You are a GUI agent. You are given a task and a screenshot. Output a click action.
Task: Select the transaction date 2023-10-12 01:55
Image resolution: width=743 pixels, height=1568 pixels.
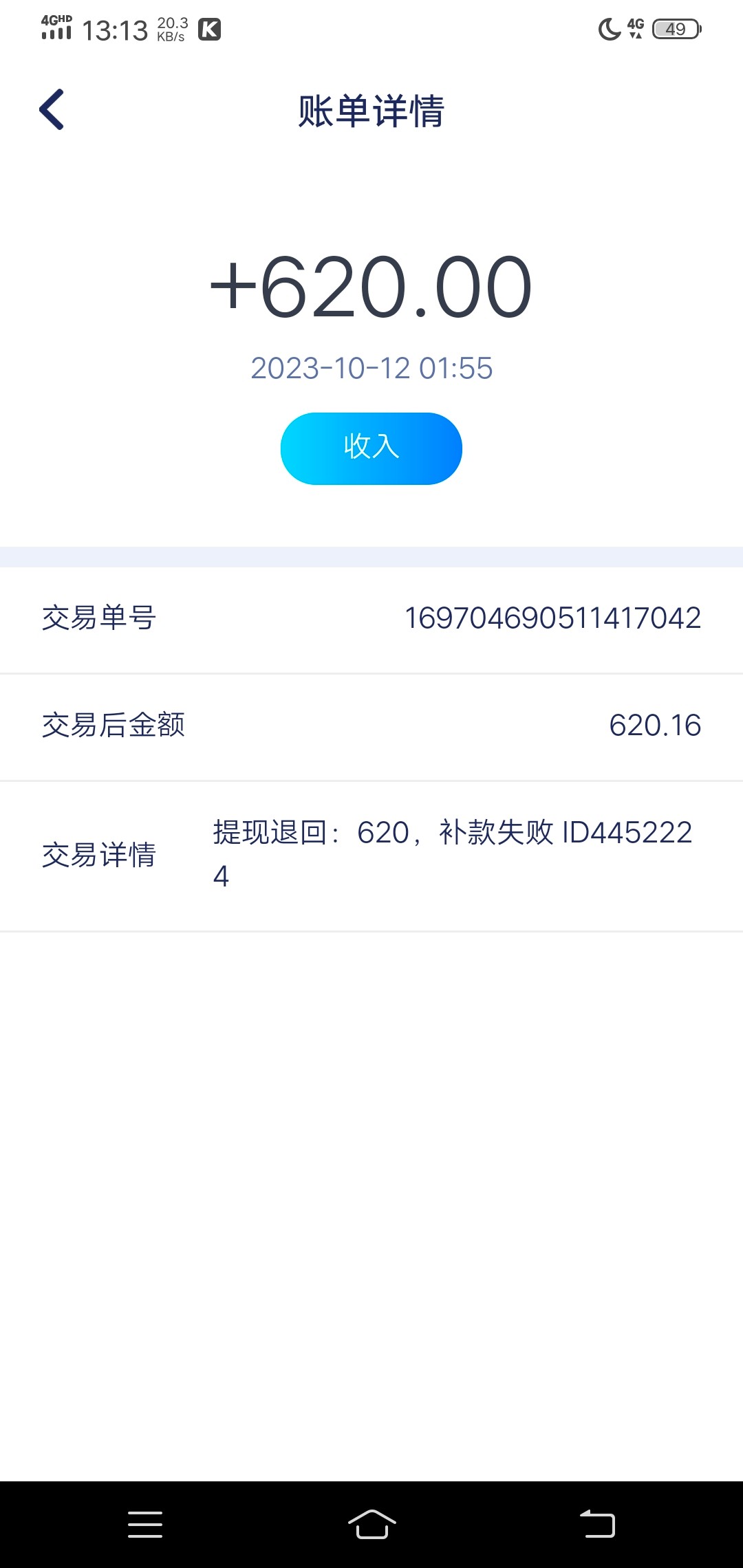click(371, 369)
